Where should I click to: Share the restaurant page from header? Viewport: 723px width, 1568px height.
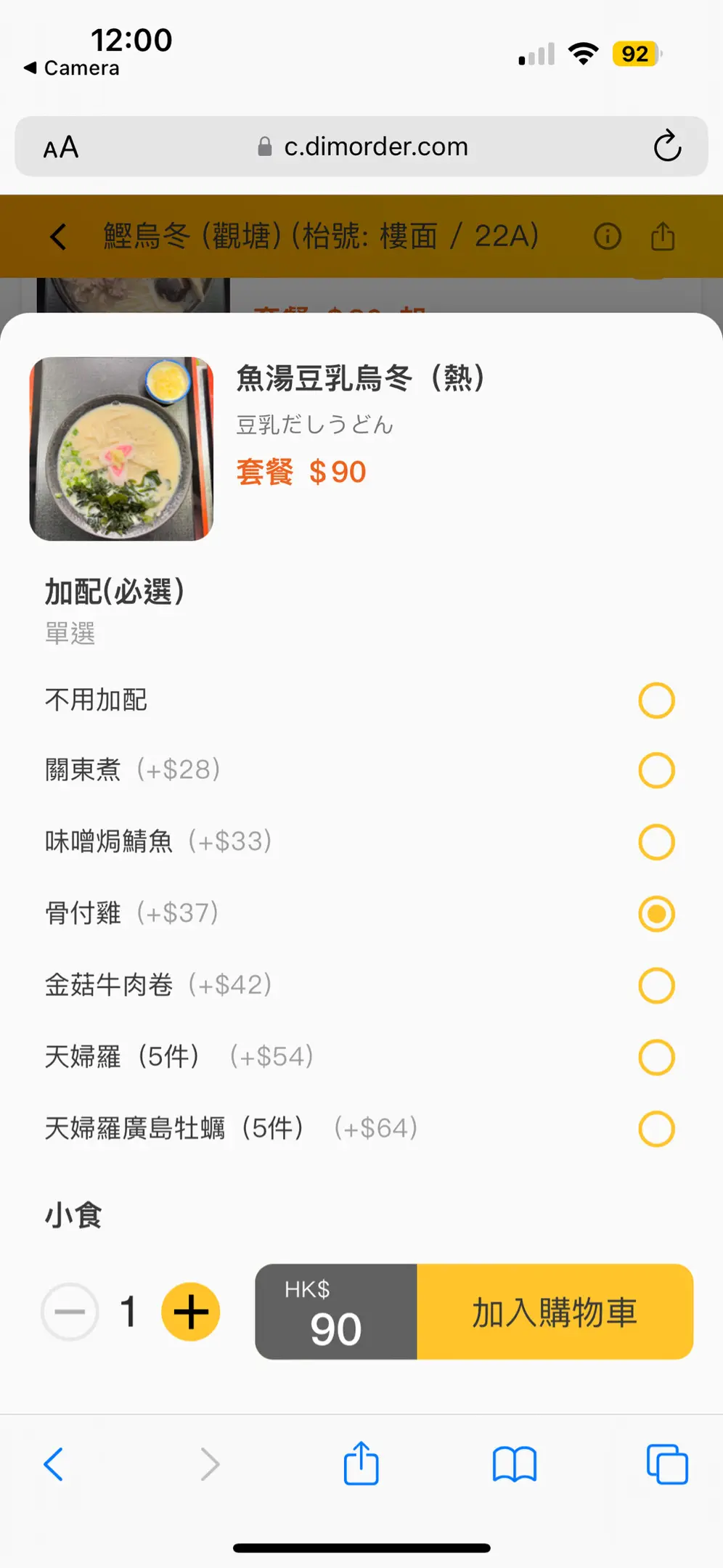pyautogui.click(x=663, y=236)
